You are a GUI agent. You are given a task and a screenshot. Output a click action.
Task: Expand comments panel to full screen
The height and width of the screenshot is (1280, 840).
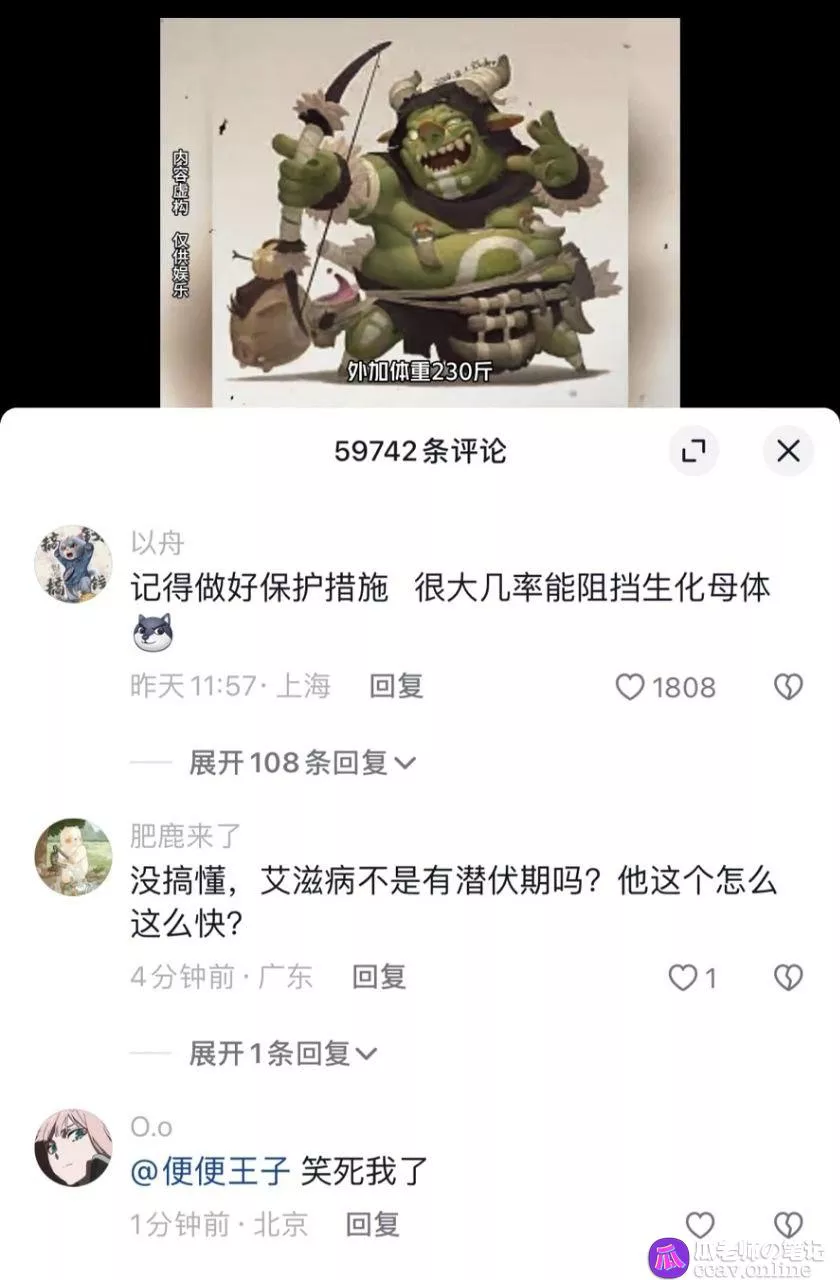click(x=693, y=451)
